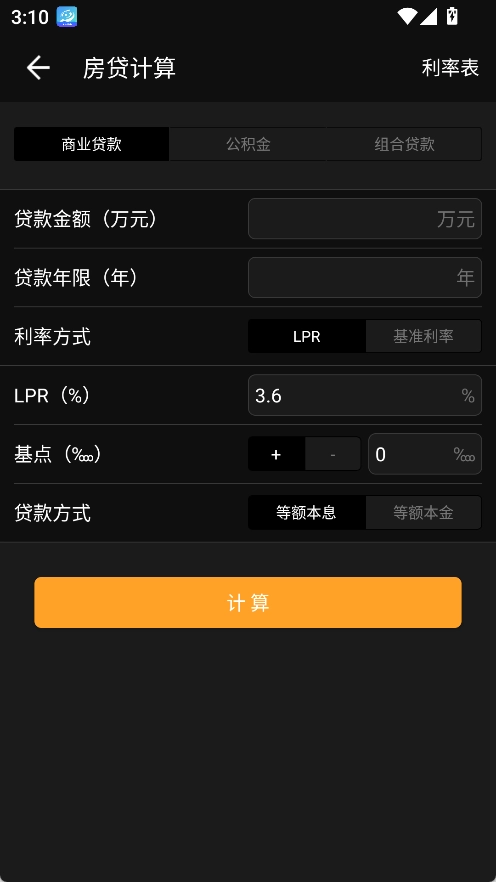Tap the 贷款金额 amount input field
496x882 pixels.
coord(365,219)
